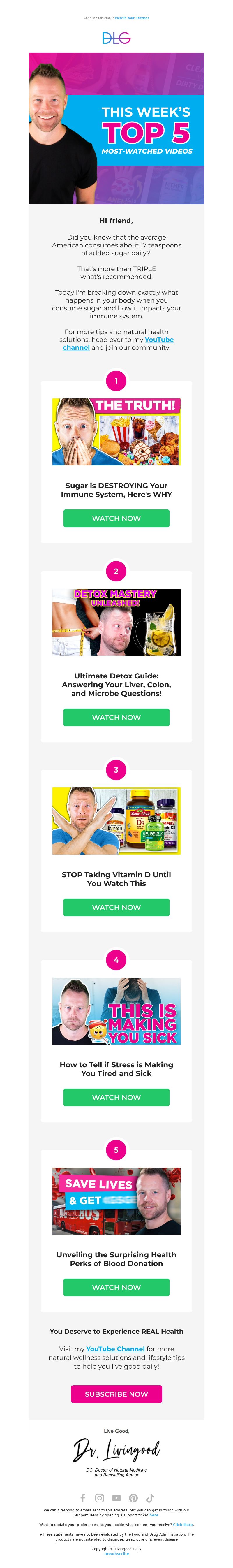Open 'View in Your Browser' link
This screenshot has width=233, height=1568.
(x=131, y=18)
